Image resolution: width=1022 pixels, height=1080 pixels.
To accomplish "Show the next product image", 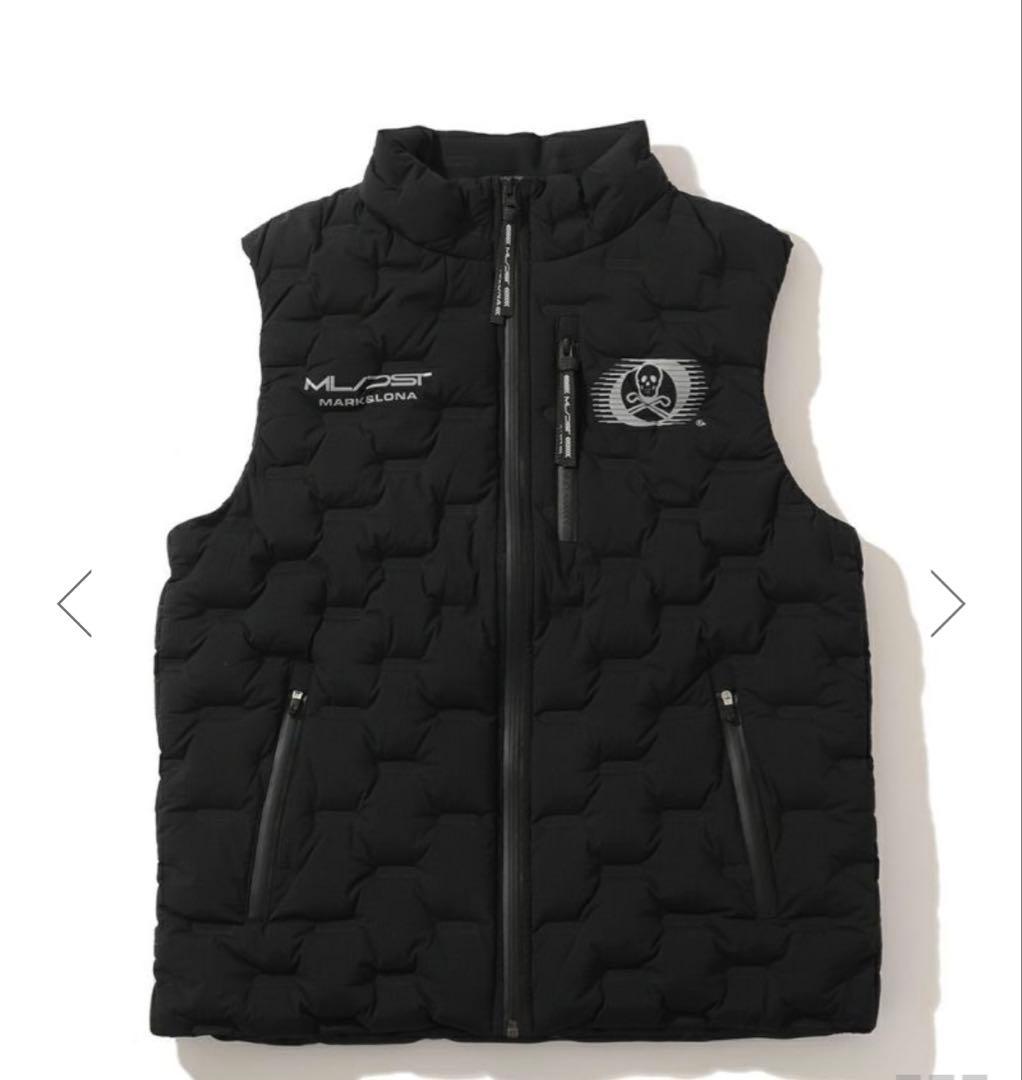I will point(946,603).
